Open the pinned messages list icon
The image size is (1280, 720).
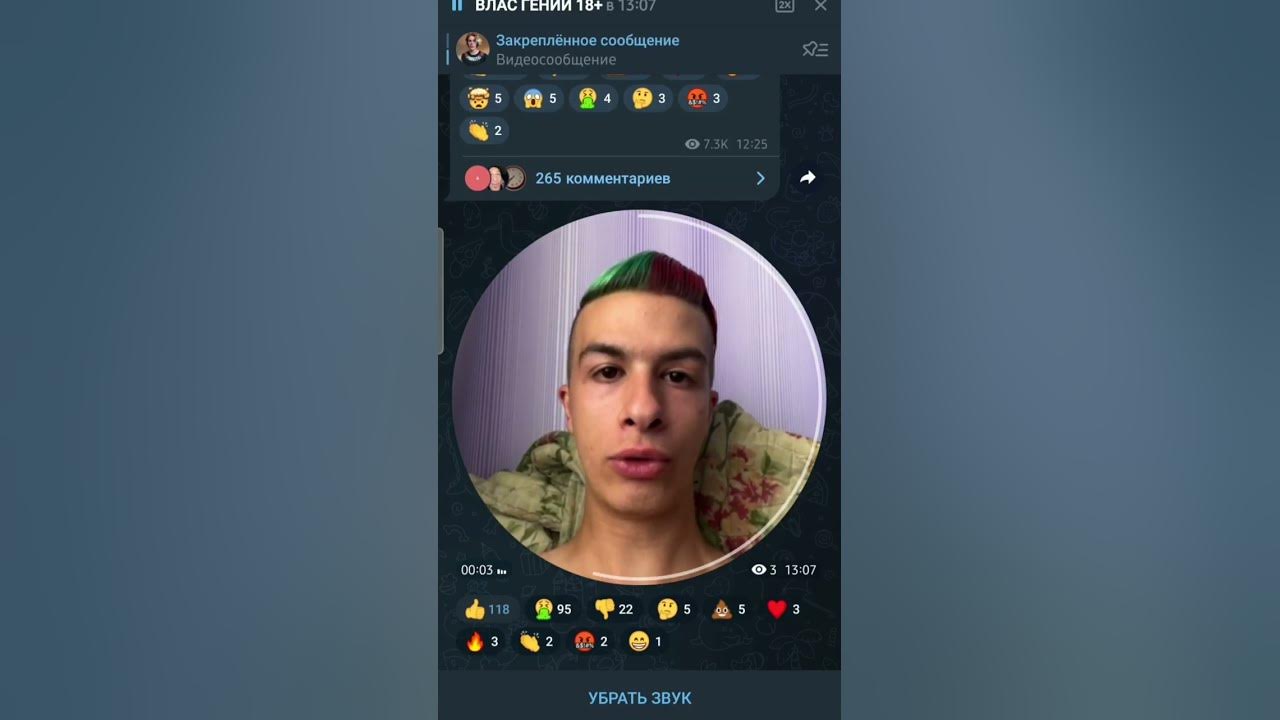[x=815, y=49]
